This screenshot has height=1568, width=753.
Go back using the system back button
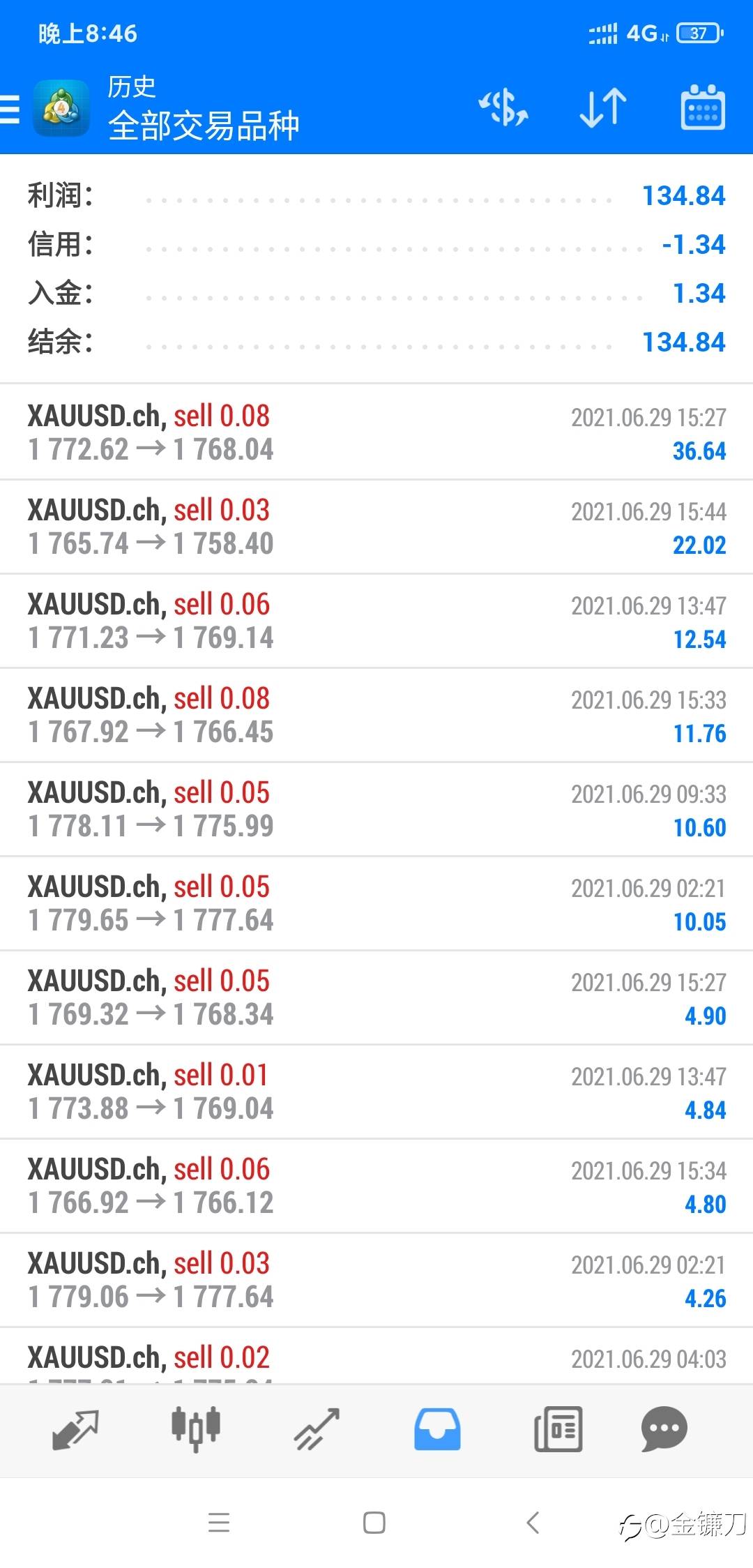[533, 1523]
